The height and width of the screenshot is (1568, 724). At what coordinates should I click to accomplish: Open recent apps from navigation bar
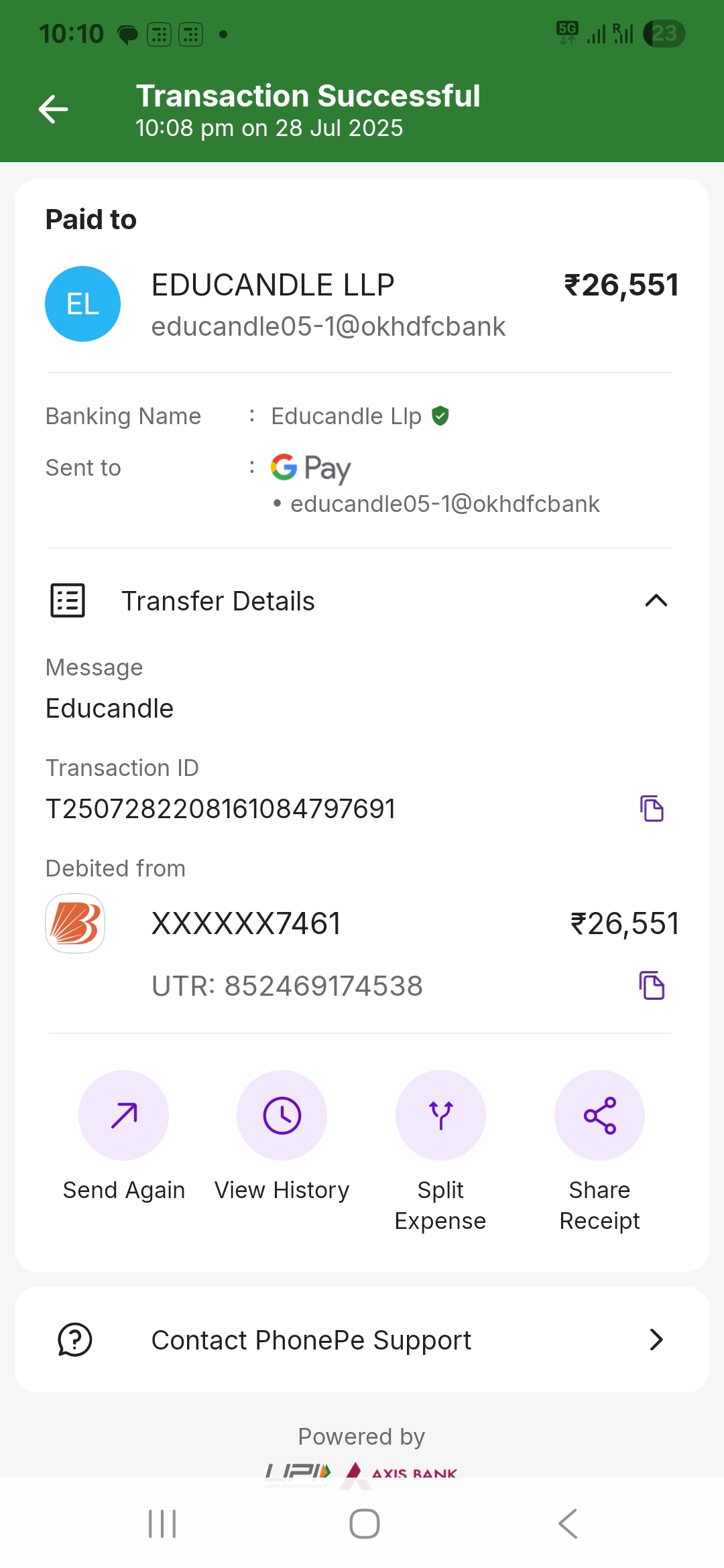[x=162, y=1524]
